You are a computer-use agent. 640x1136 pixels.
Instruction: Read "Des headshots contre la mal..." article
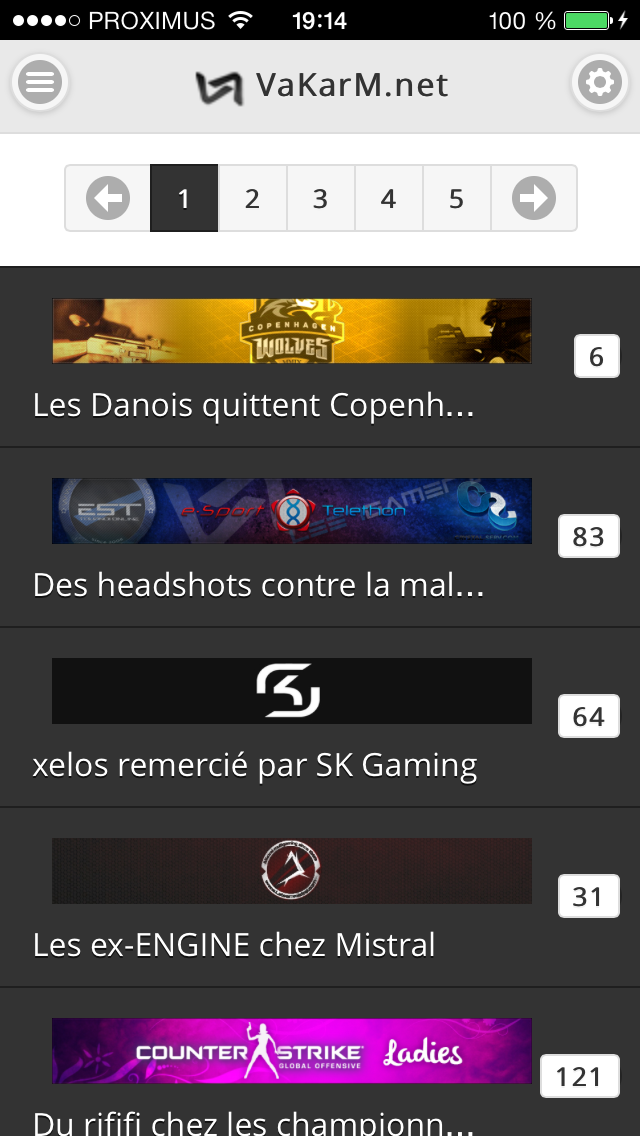(x=258, y=585)
